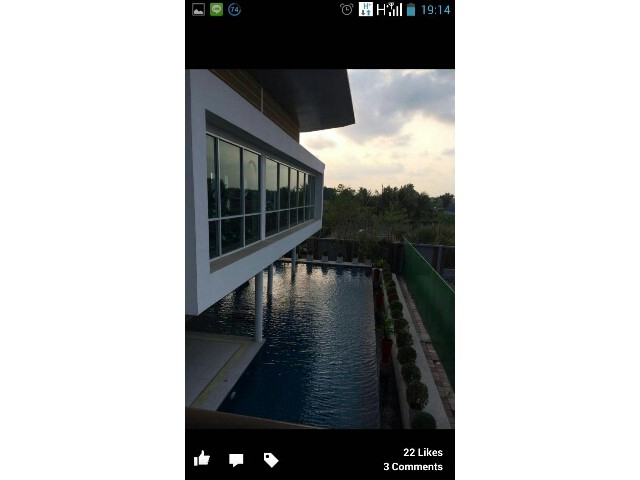Tag someone using the tag icon
The height and width of the screenshot is (480, 640).
tap(270, 460)
